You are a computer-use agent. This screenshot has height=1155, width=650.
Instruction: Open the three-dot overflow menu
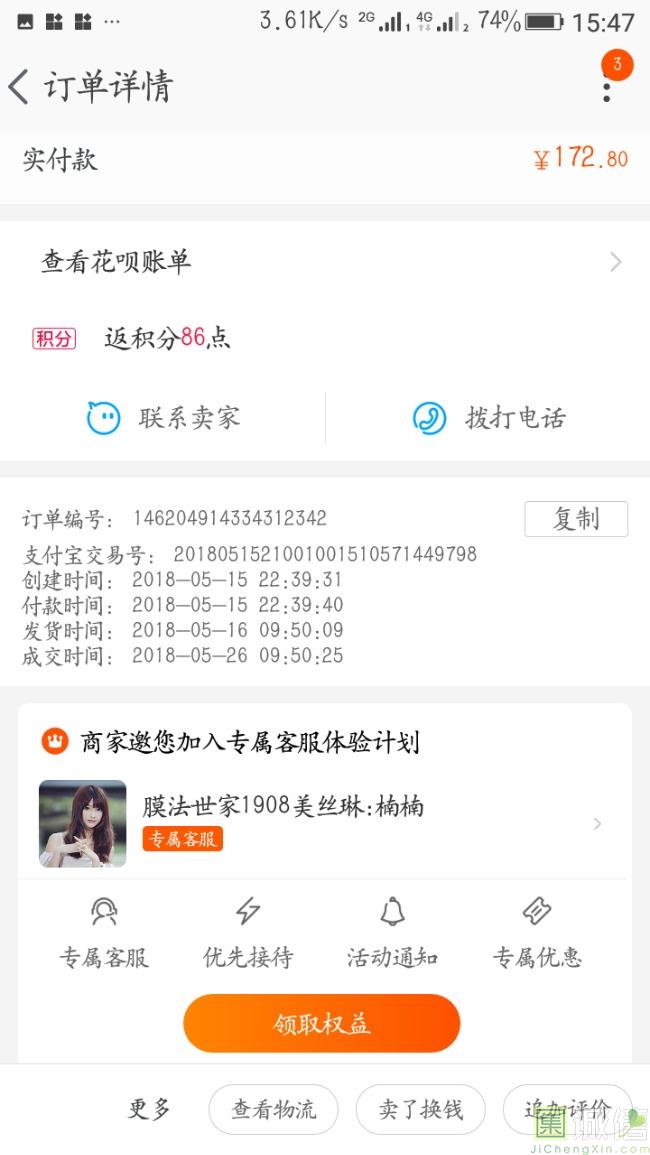[x=606, y=87]
